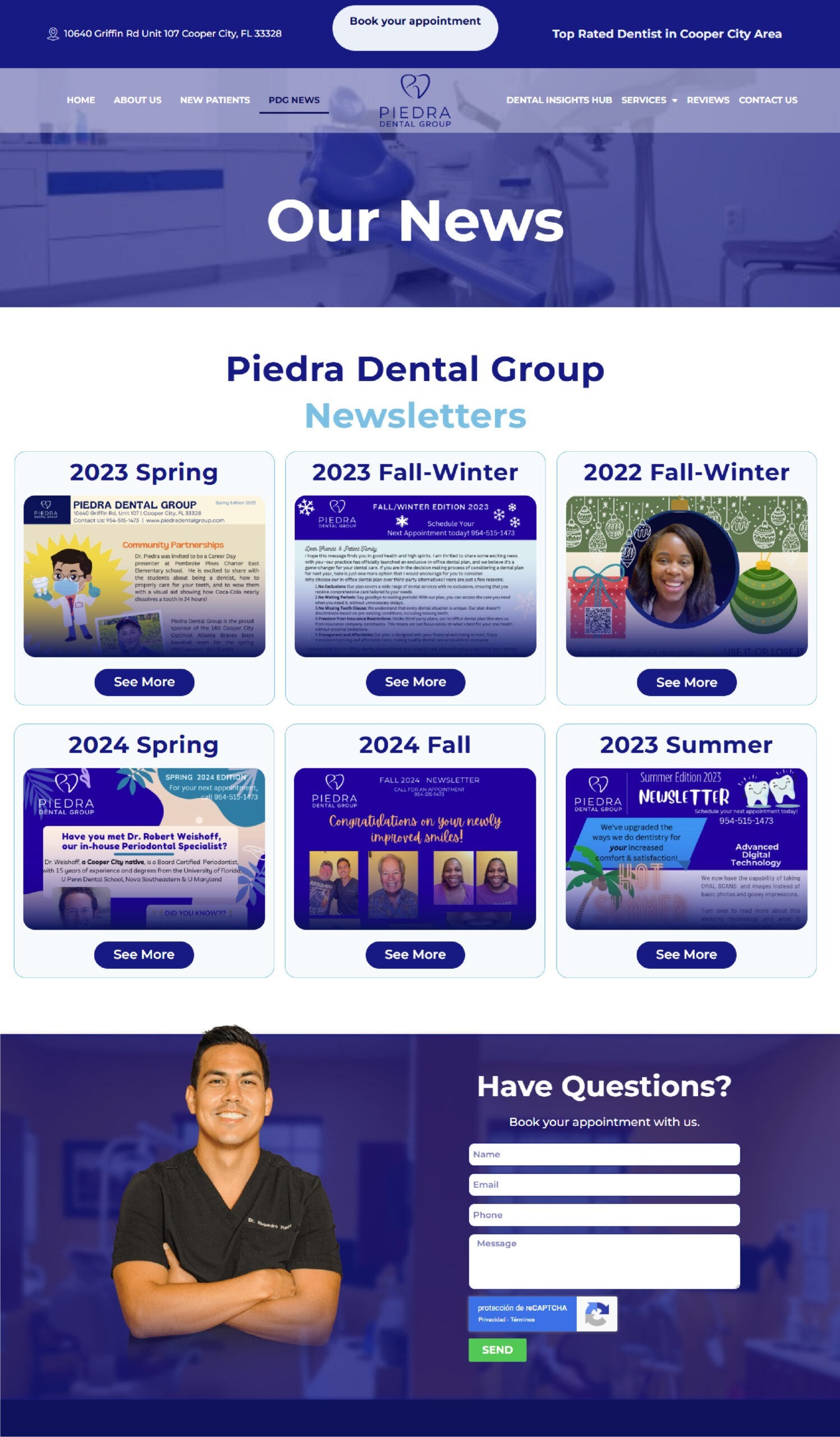Open the Reviews page

tap(707, 100)
